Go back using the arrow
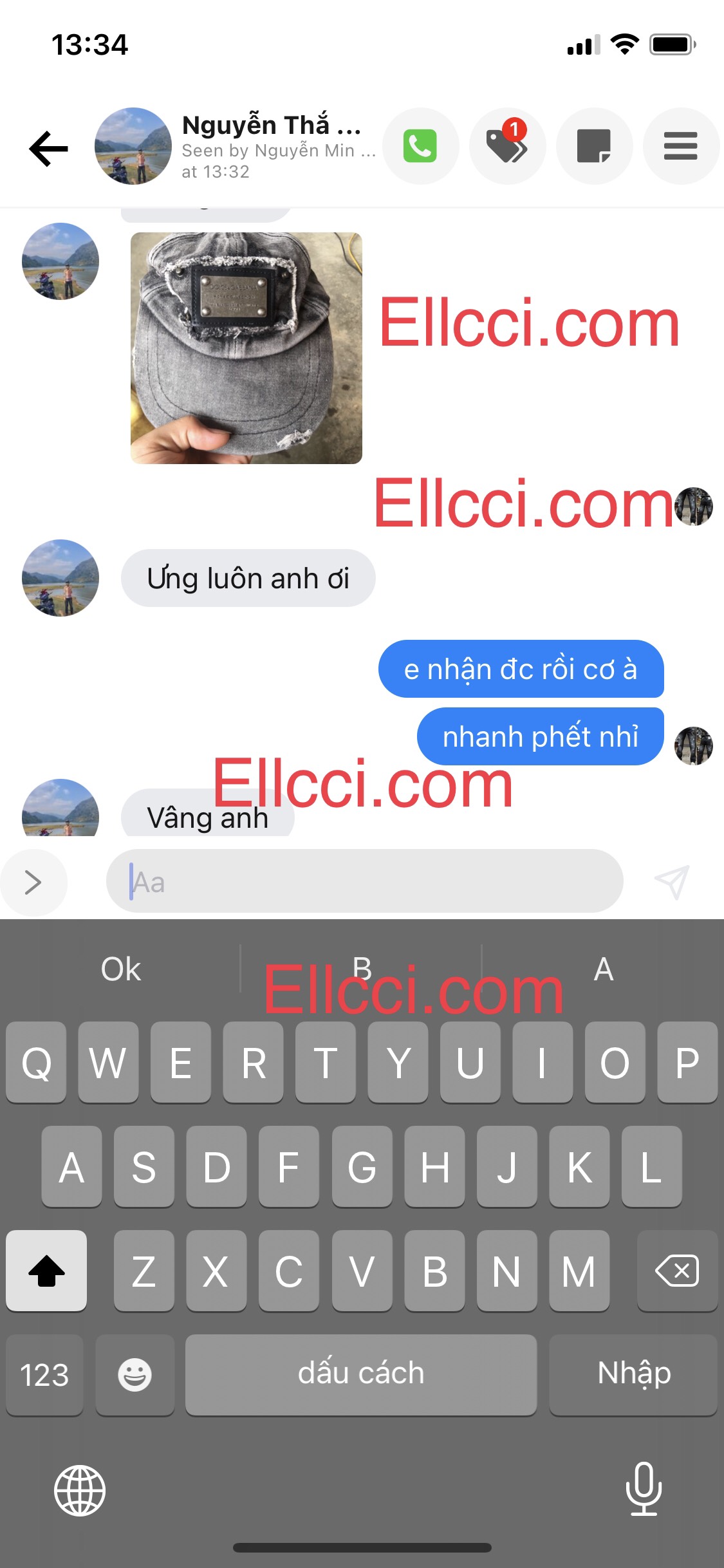The width and height of the screenshot is (724, 1568). (x=49, y=148)
